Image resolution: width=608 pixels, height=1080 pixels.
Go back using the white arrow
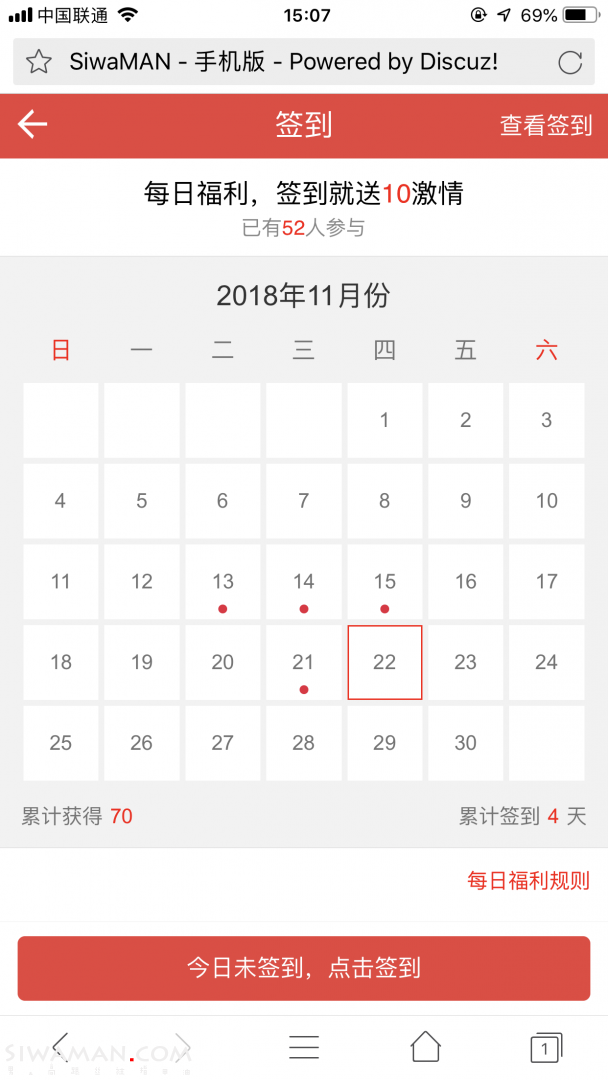pos(33,124)
